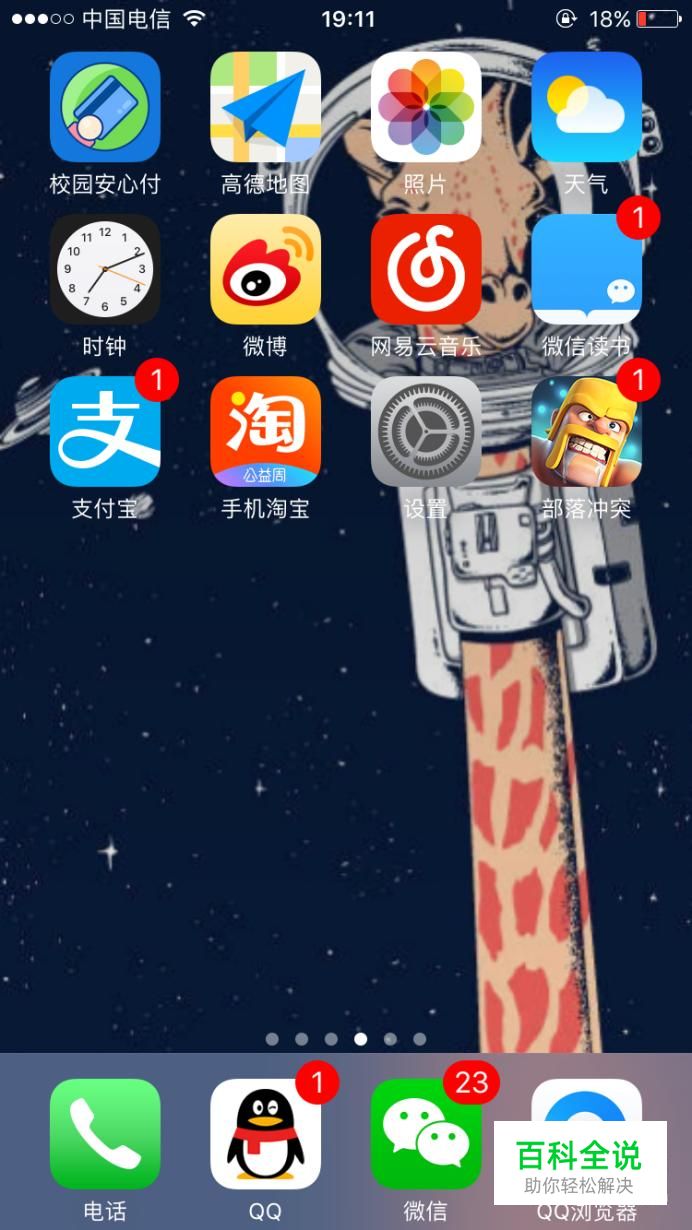This screenshot has height=1230, width=692.
Task: Launch 高德地图 maps app
Action: pos(265,107)
